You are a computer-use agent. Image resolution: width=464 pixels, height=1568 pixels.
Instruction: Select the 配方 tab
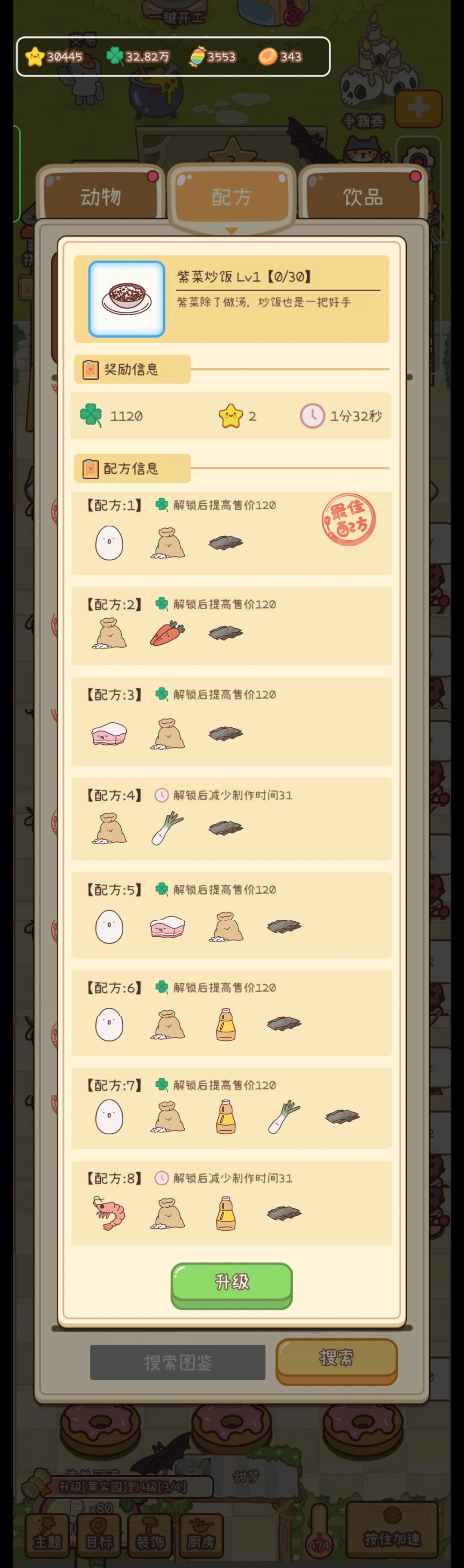click(x=232, y=196)
